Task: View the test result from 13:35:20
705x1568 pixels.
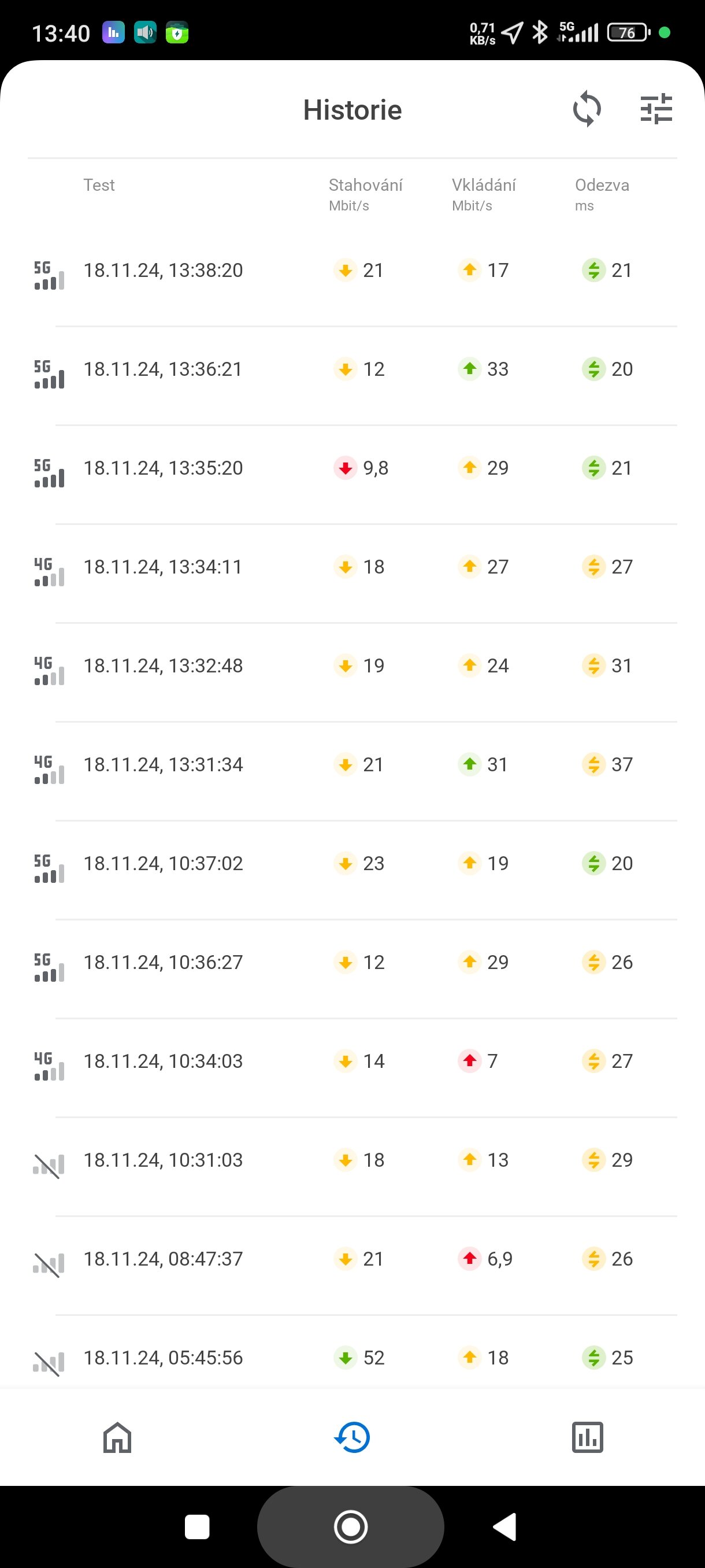Action: pyautogui.click(x=352, y=468)
